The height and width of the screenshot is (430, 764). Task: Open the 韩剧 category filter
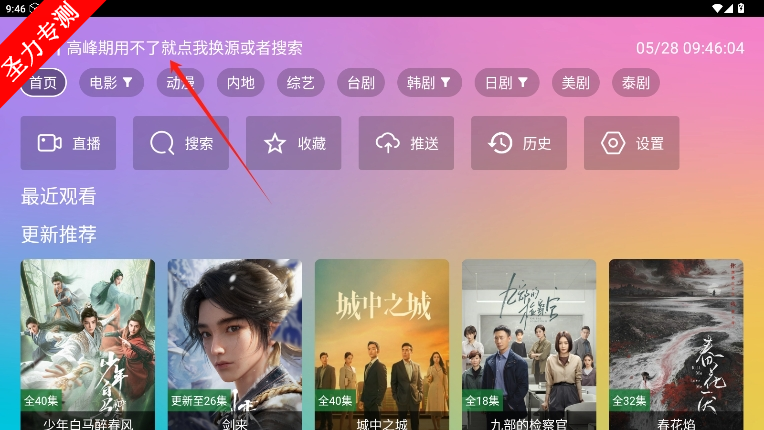429,83
